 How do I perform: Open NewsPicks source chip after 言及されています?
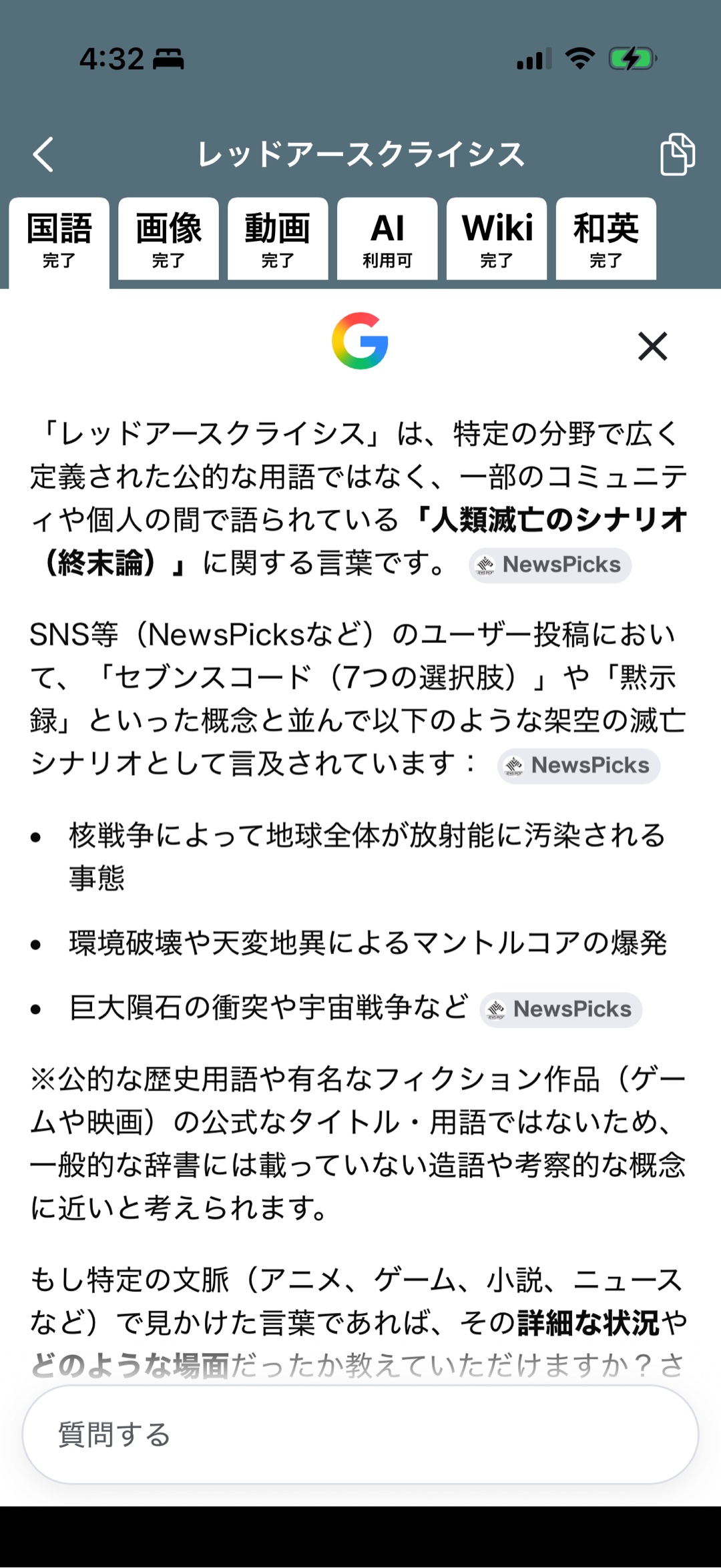pyautogui.click(x=579, y=766)
